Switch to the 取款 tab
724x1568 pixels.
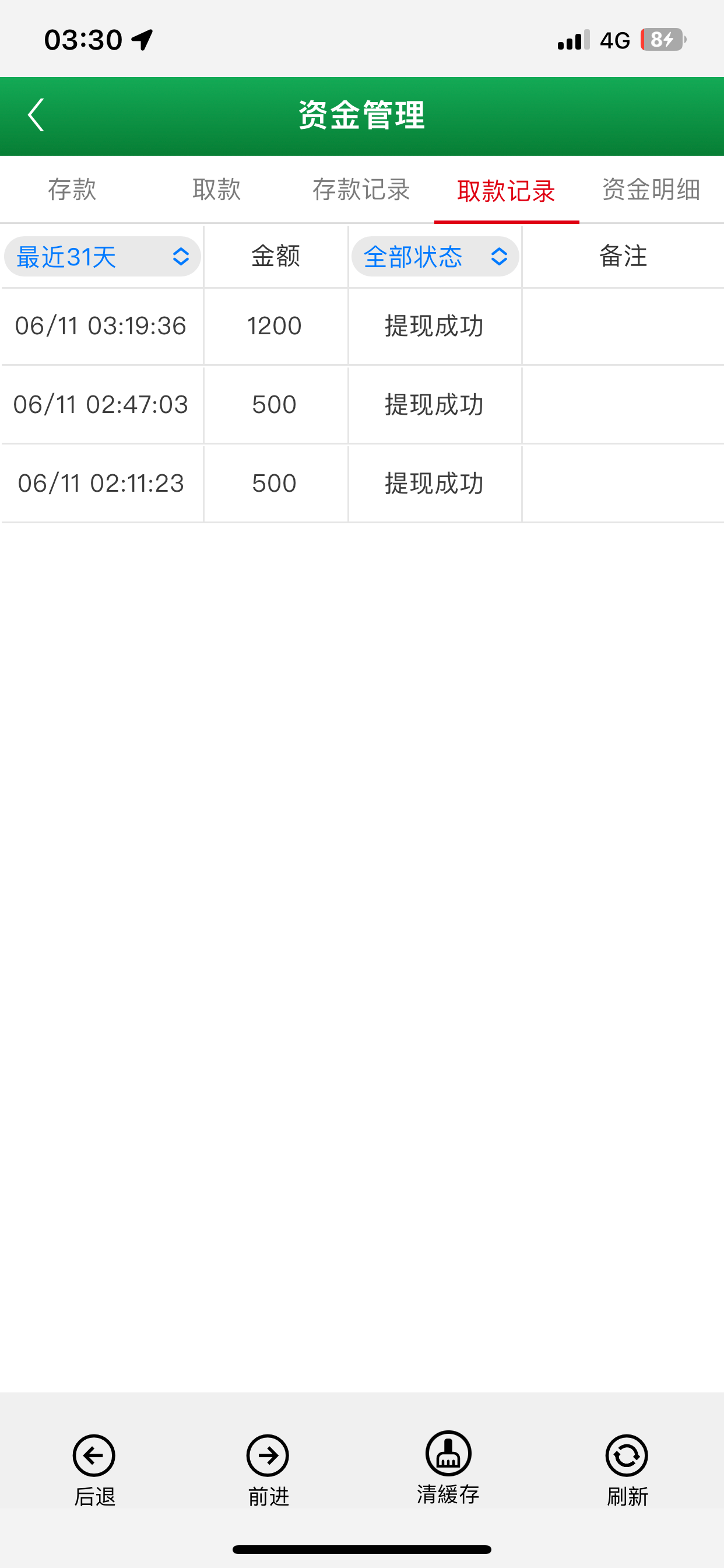click(217, 190)
